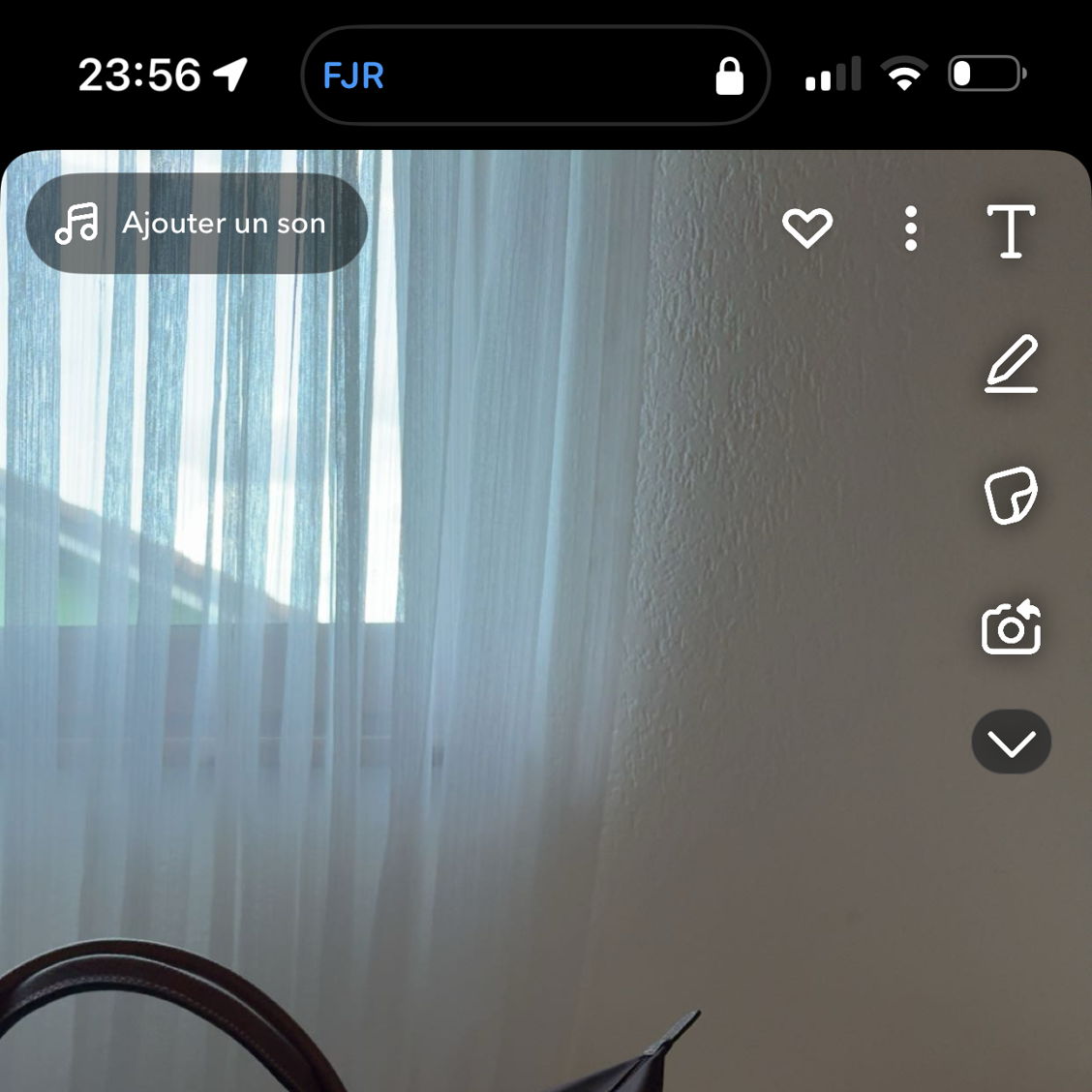
Task: Tap the camera with arrow icon
Action: pyautogui.click(x=1011, y=628)
